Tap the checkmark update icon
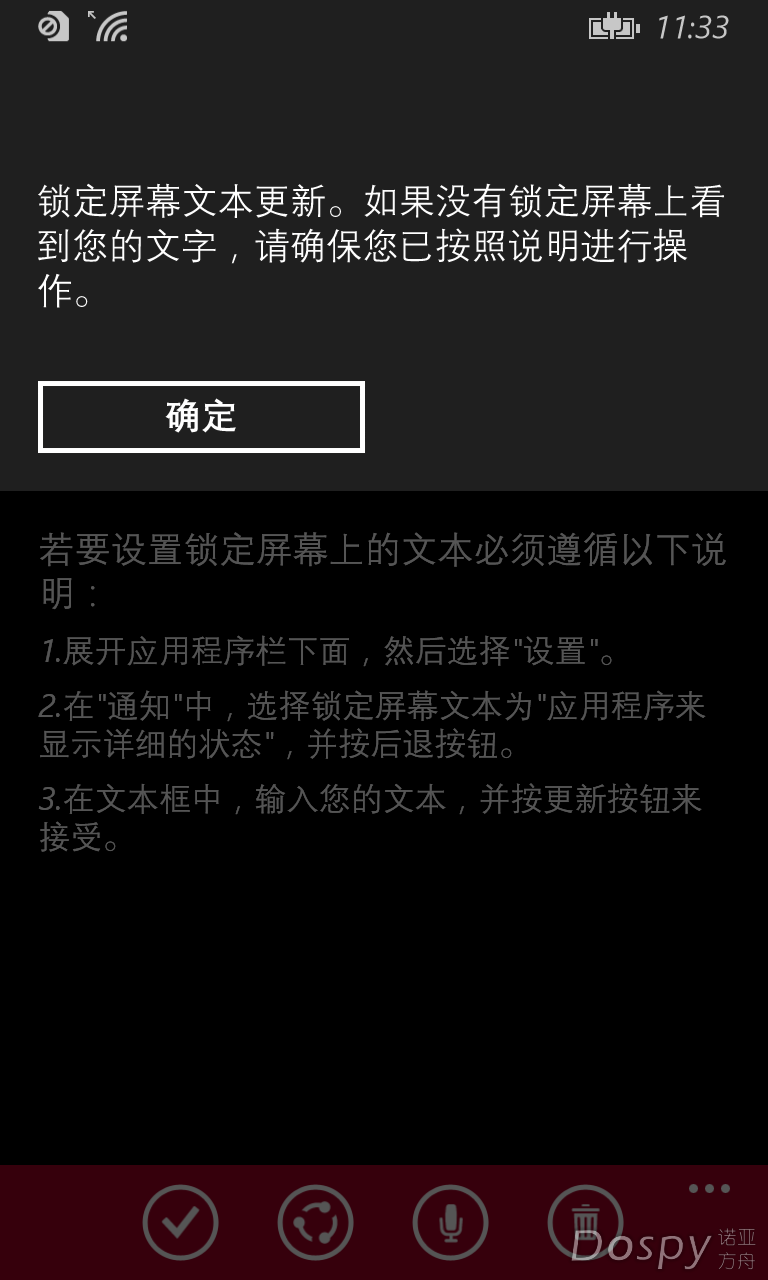 180,1222
